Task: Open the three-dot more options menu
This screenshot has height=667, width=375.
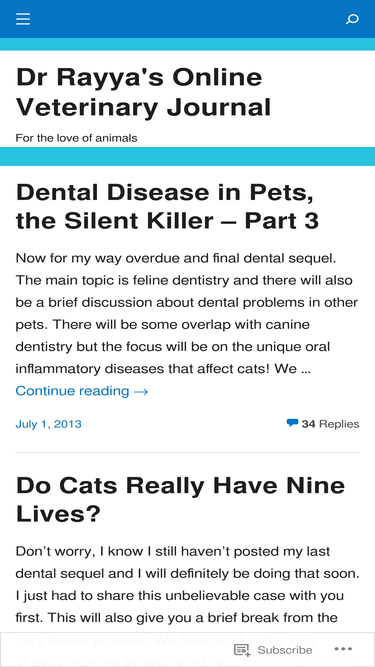Action: (x=343, y=649)
